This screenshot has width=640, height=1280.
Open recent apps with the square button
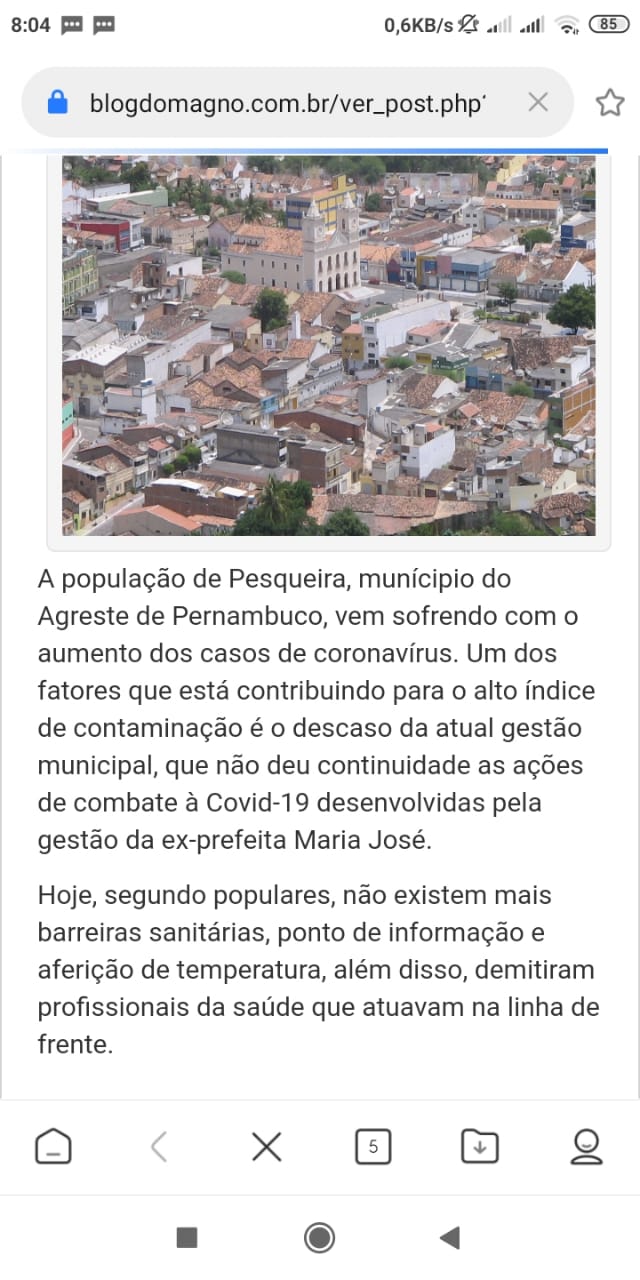click(187, 1238)
